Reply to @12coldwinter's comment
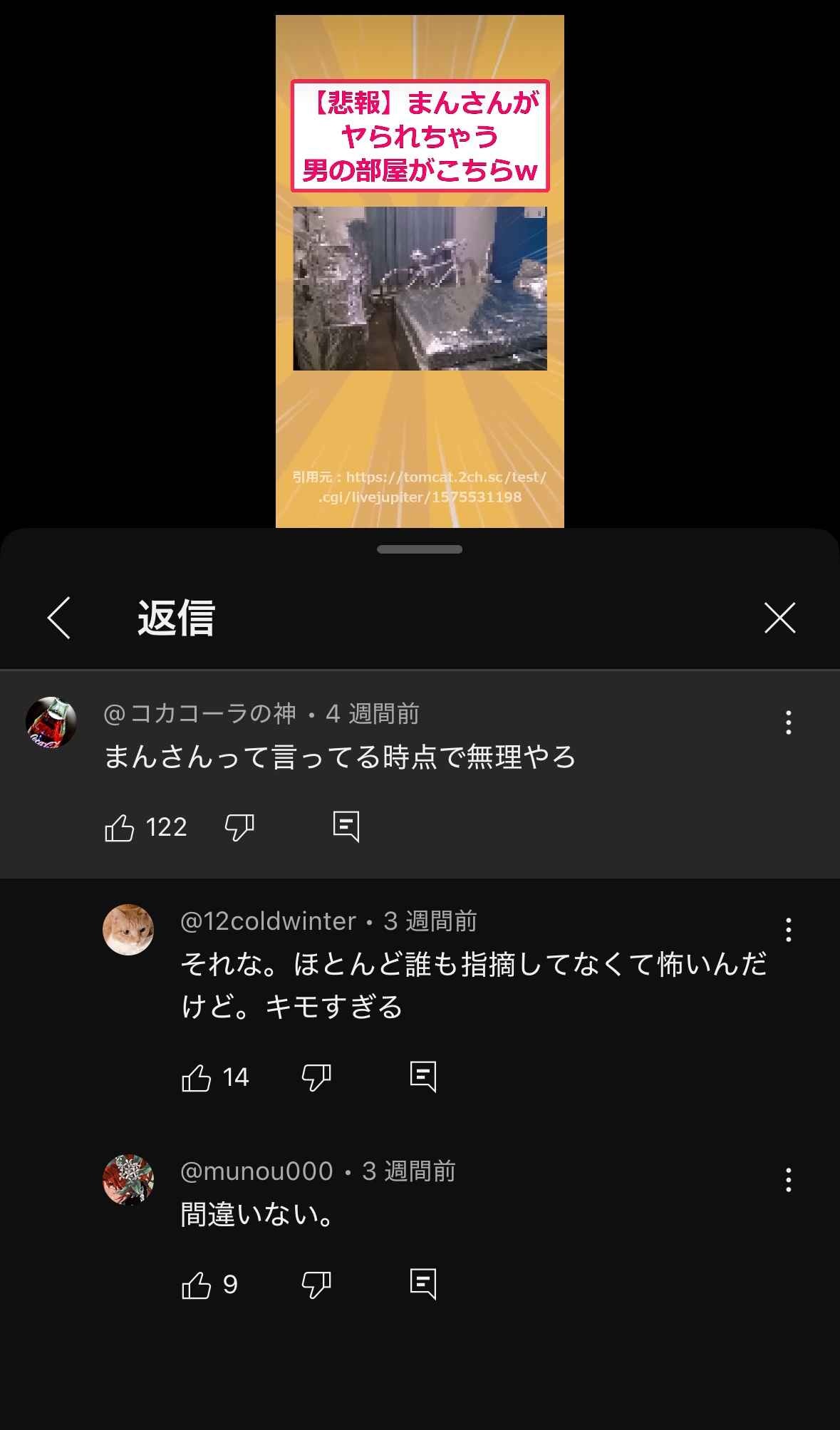The image size is (840, 1430). (x=423, y=1077)
